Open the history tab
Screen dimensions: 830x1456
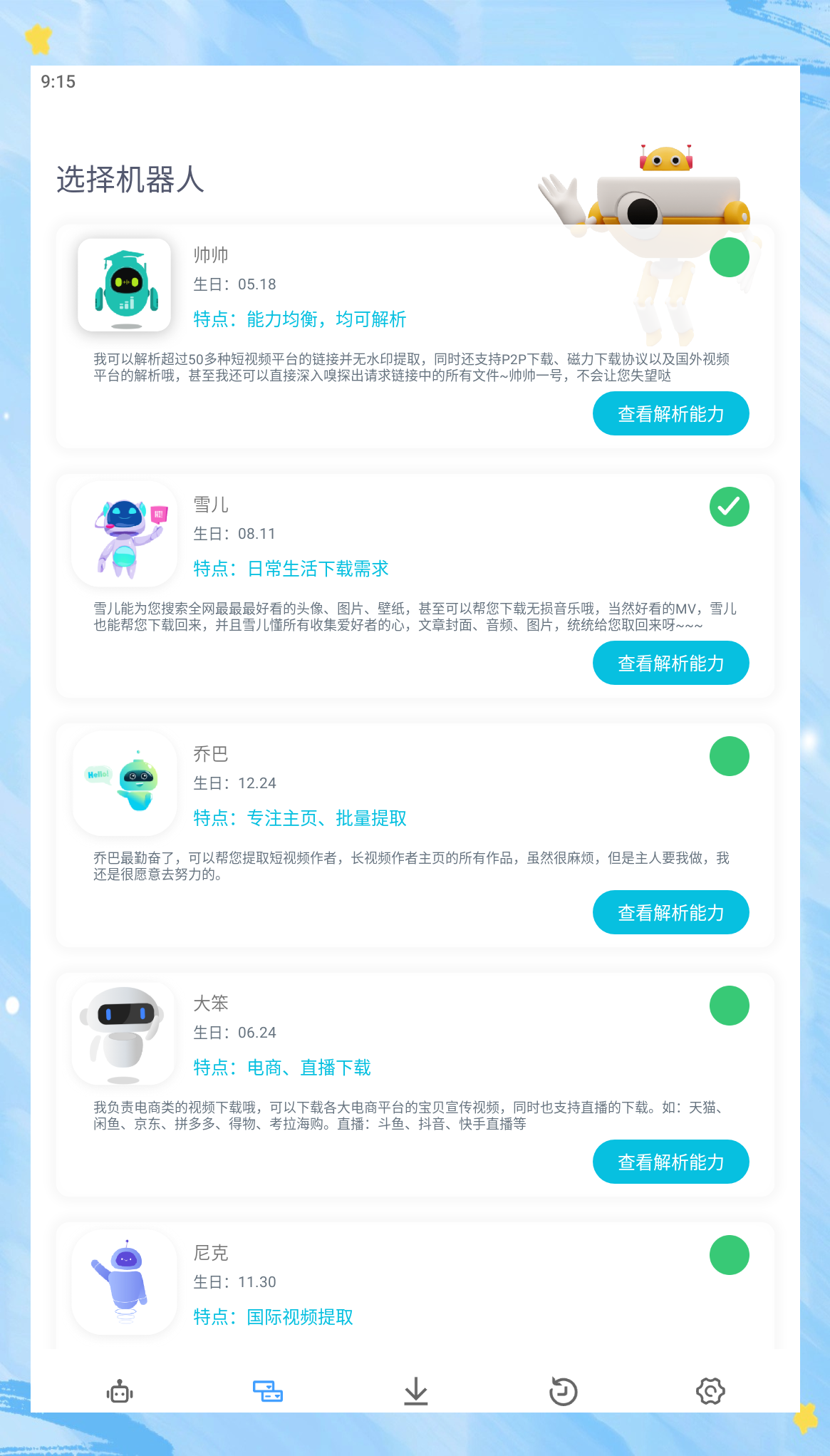(563, 1390)
